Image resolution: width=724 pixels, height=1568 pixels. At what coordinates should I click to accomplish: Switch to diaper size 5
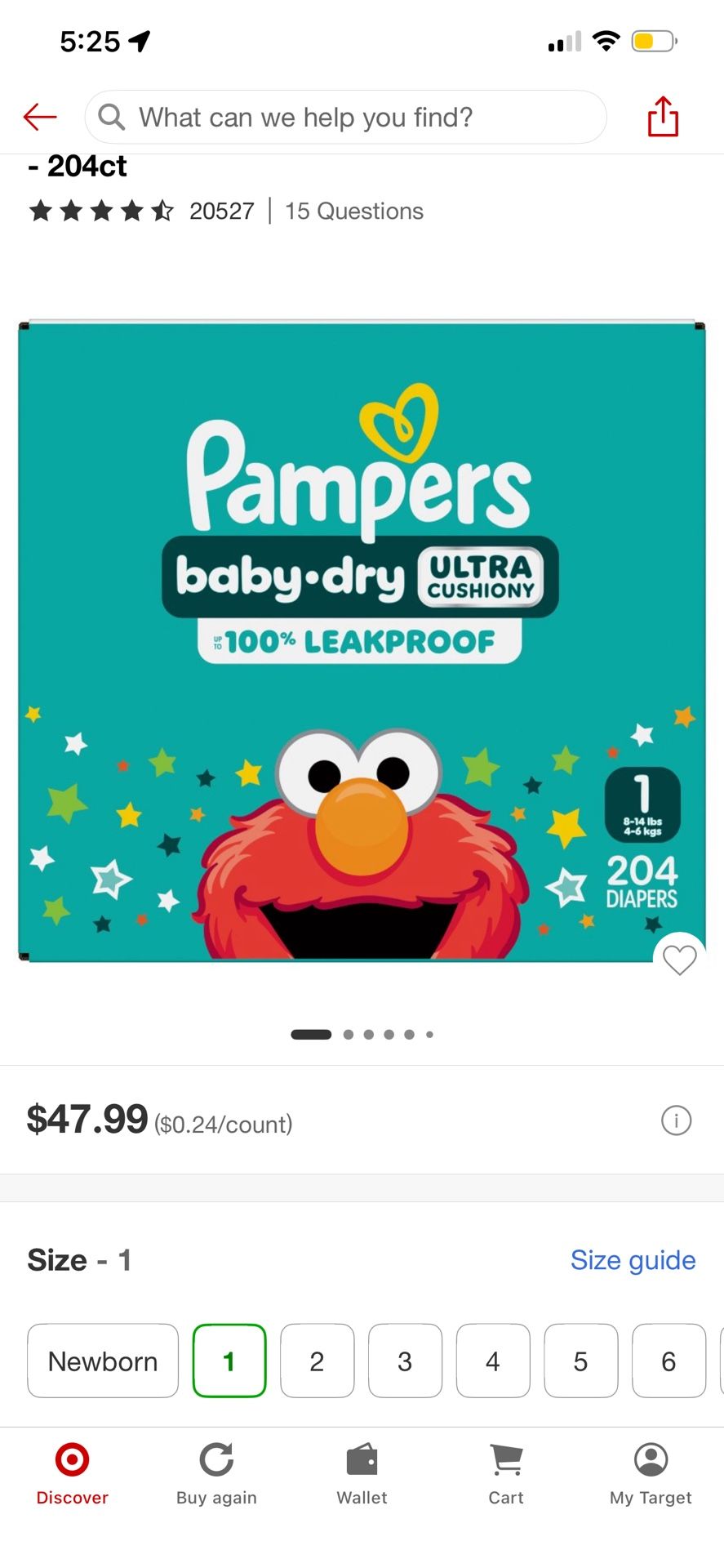pyautogui.click(x=580, y=1361)
